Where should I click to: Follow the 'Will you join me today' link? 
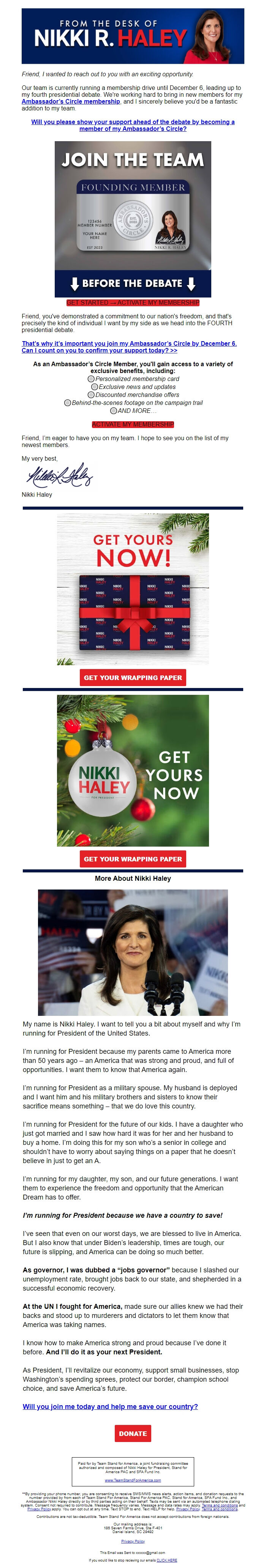pyautogui.click(x=110, y=1407)
